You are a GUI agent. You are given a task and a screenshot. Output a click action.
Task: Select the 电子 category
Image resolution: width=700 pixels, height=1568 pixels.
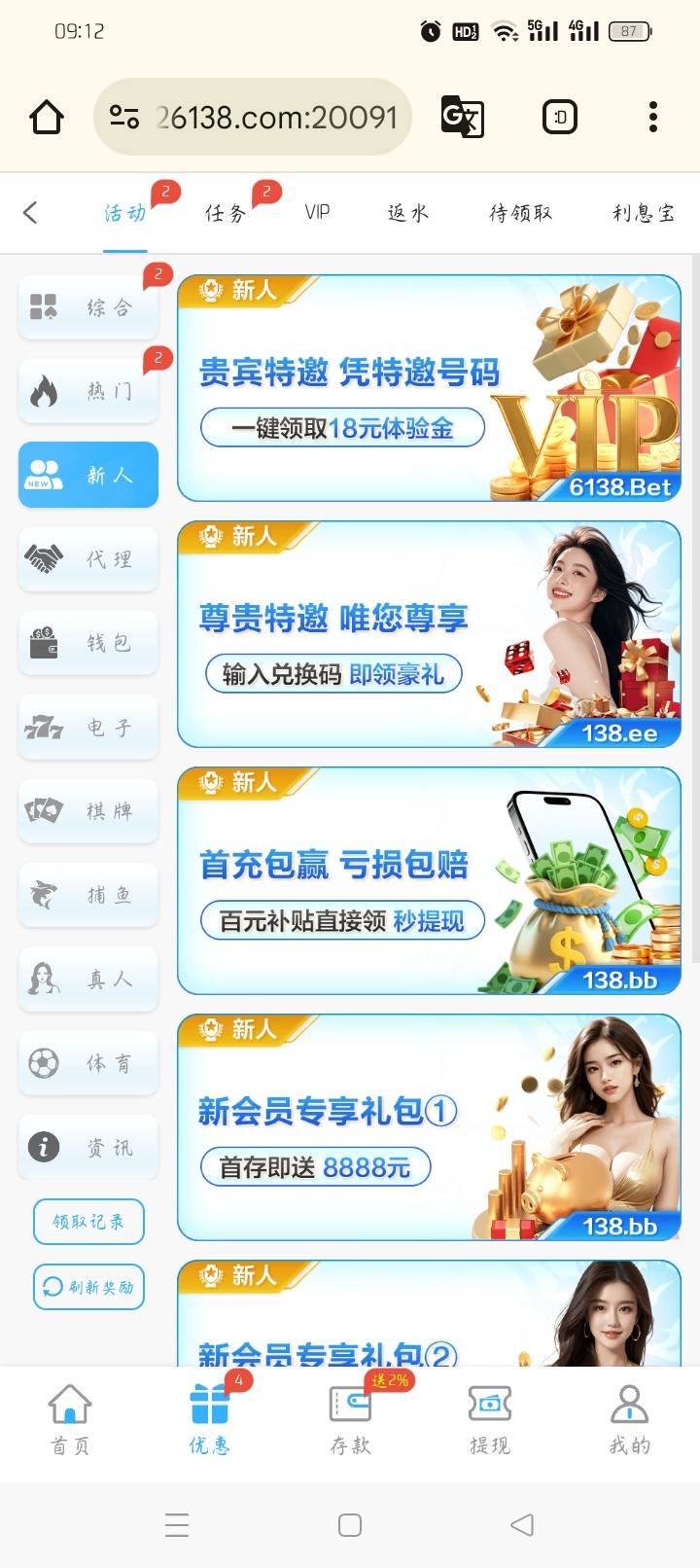click(88, 728)
